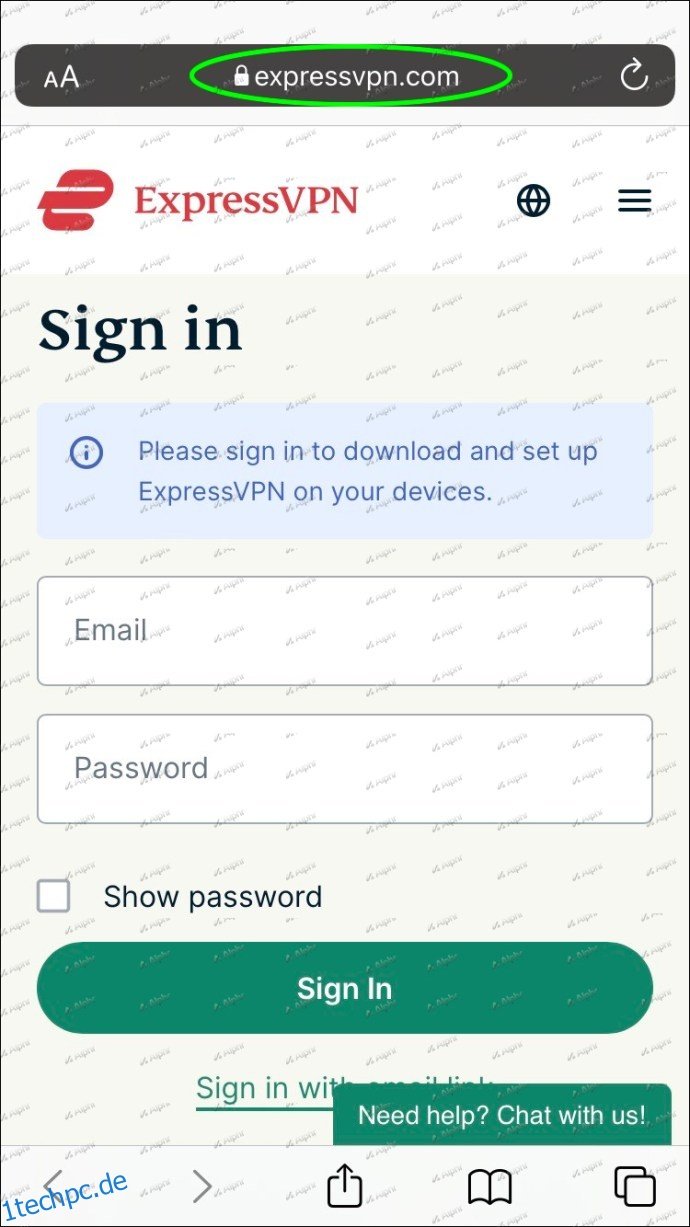Tap the Email field

(345, 631)
